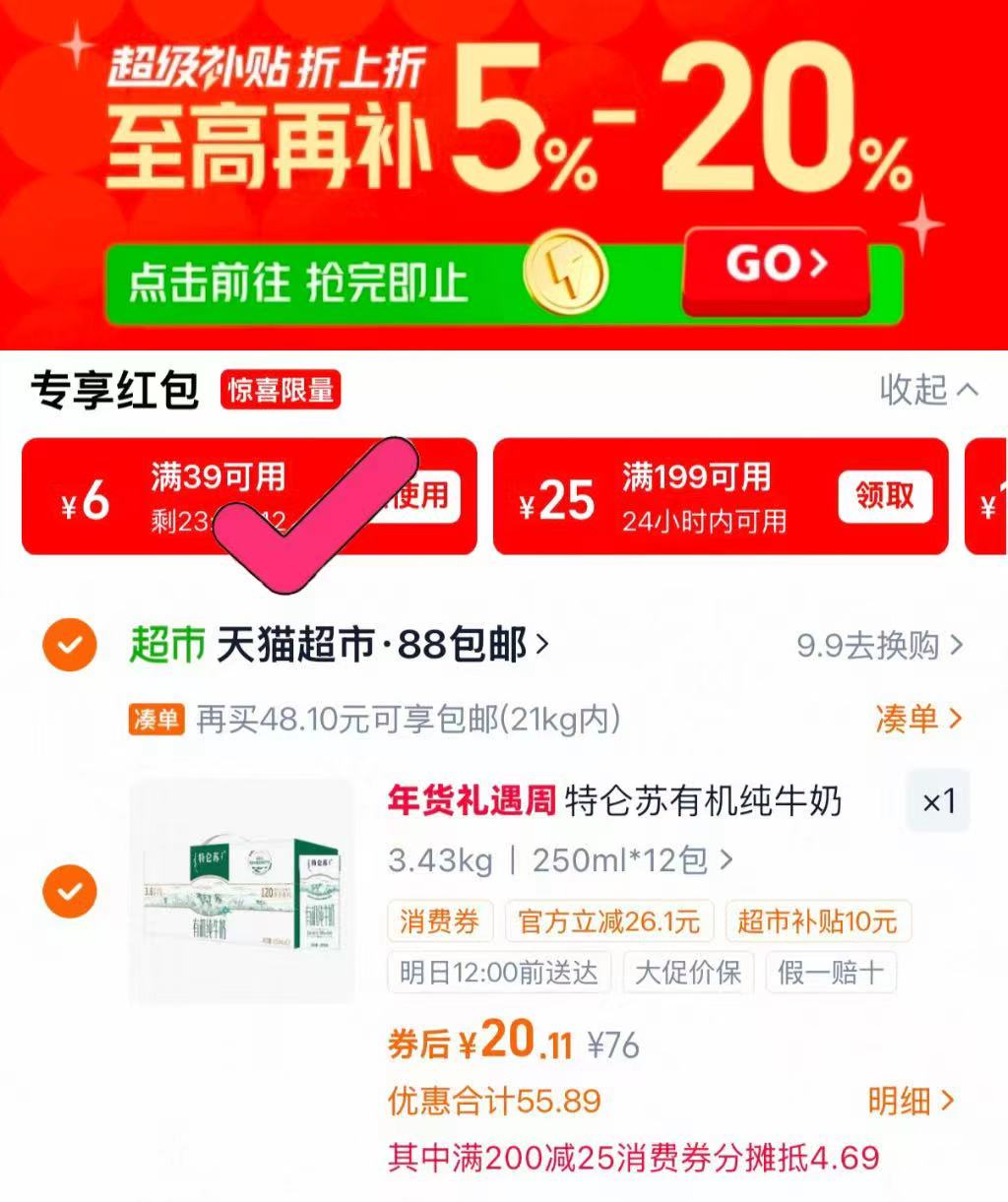Click the 超级补贴 promo banner lightning coin icon
The image size is (1008, 1202).
click(x=566, y=273)
